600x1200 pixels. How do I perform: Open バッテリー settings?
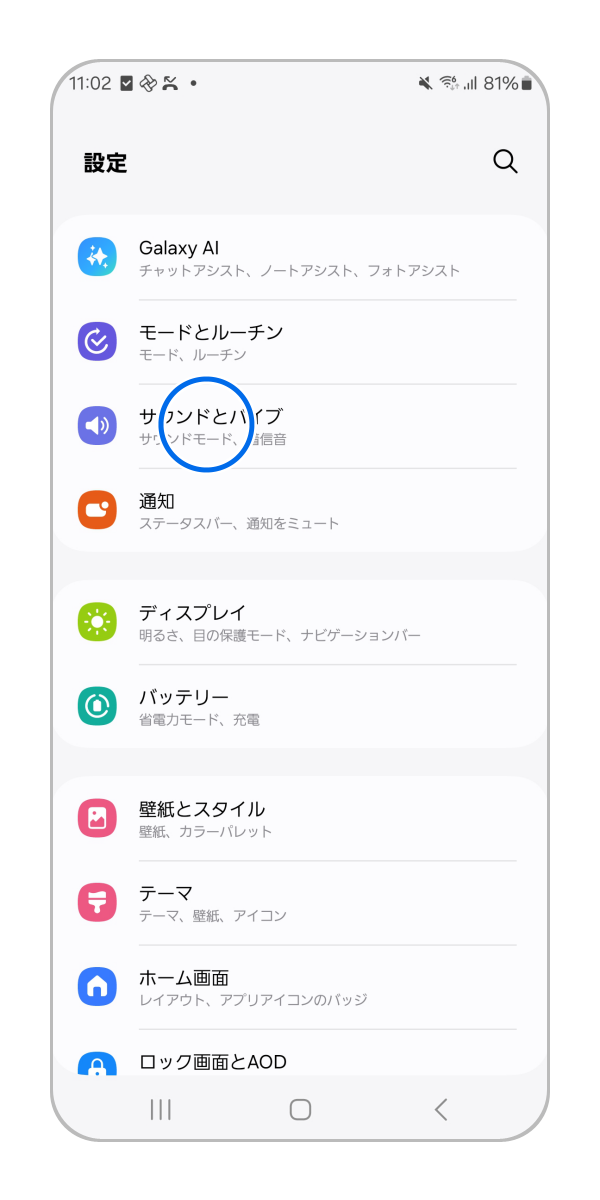300,706
